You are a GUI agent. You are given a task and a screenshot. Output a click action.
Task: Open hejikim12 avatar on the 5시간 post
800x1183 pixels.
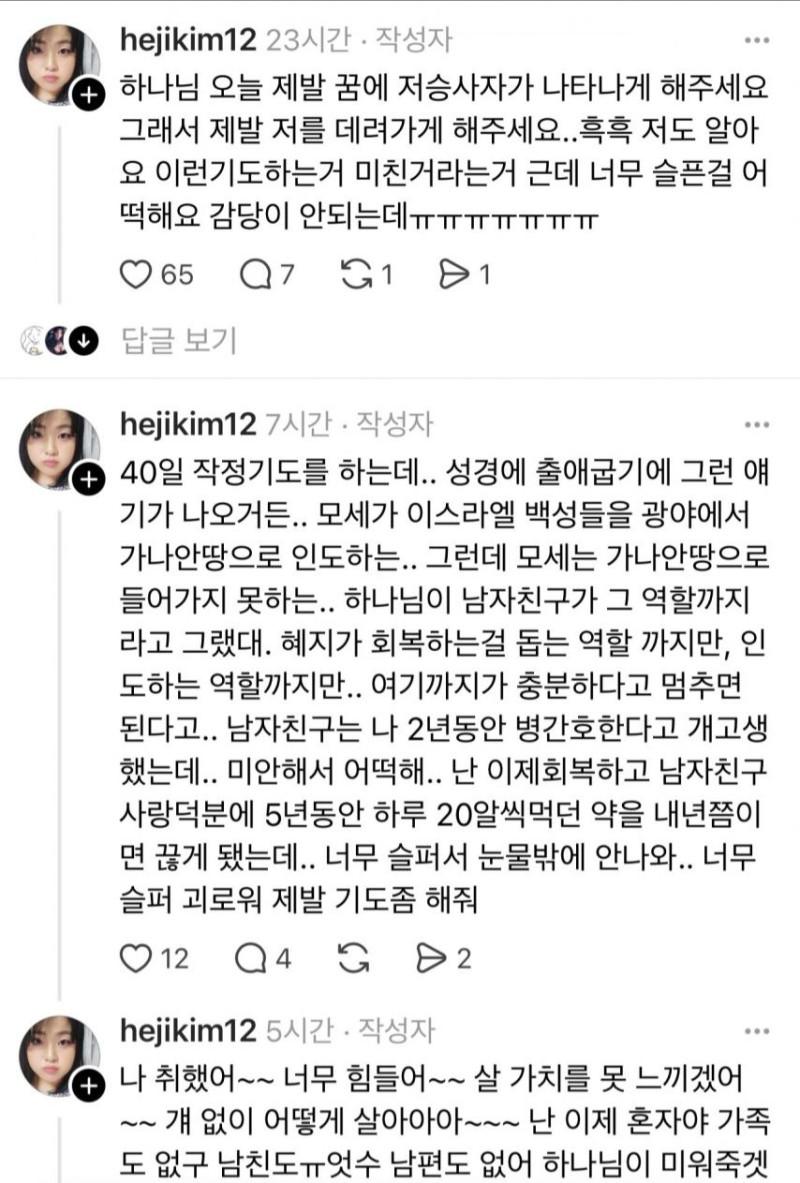click(59, 1054)
